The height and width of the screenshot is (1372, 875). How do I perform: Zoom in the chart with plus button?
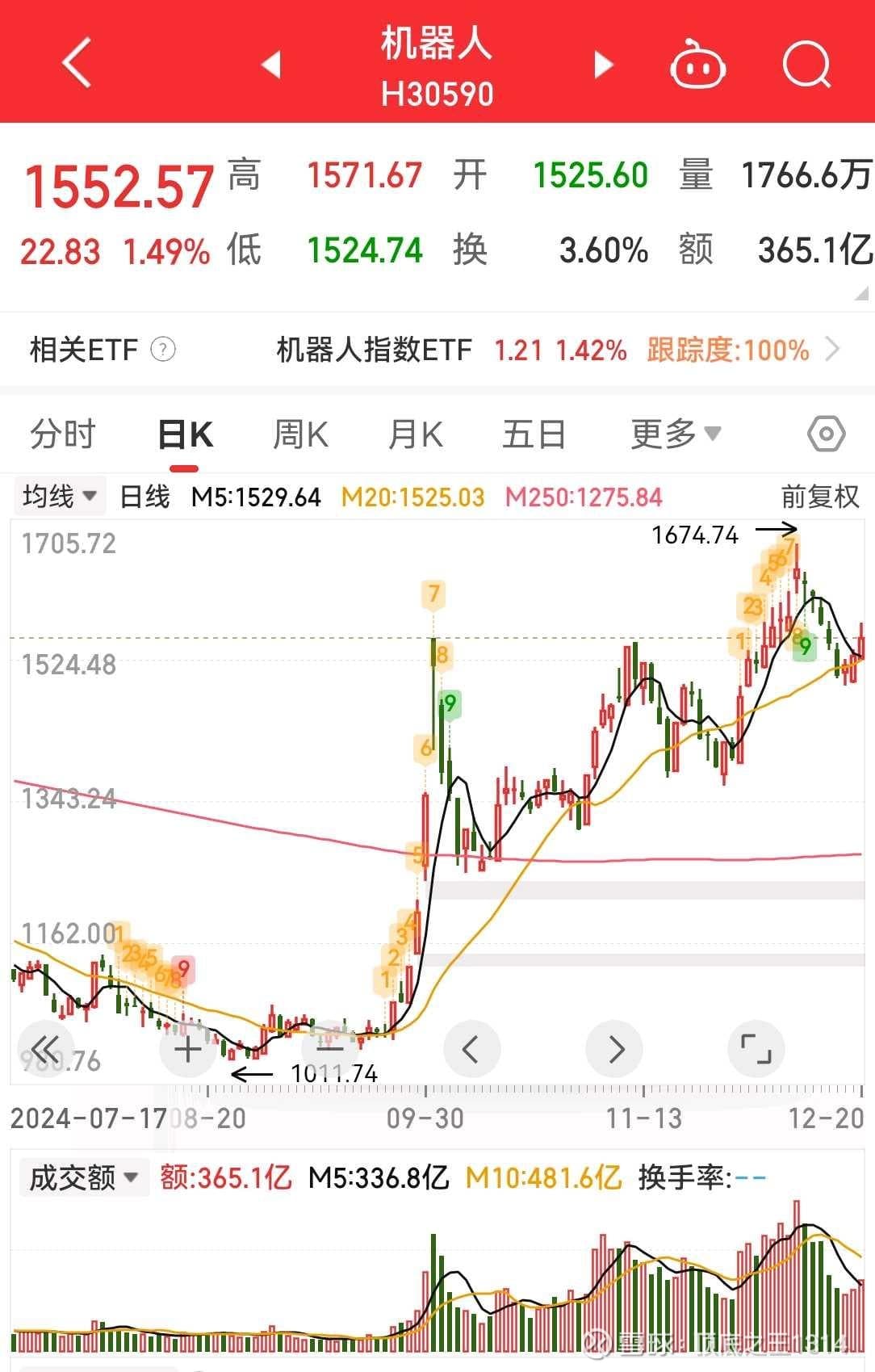point(188,1050)
